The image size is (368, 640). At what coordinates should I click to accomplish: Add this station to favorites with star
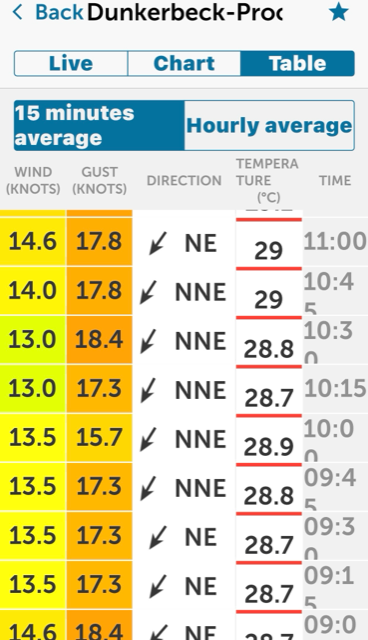click(x=339, y=12)
